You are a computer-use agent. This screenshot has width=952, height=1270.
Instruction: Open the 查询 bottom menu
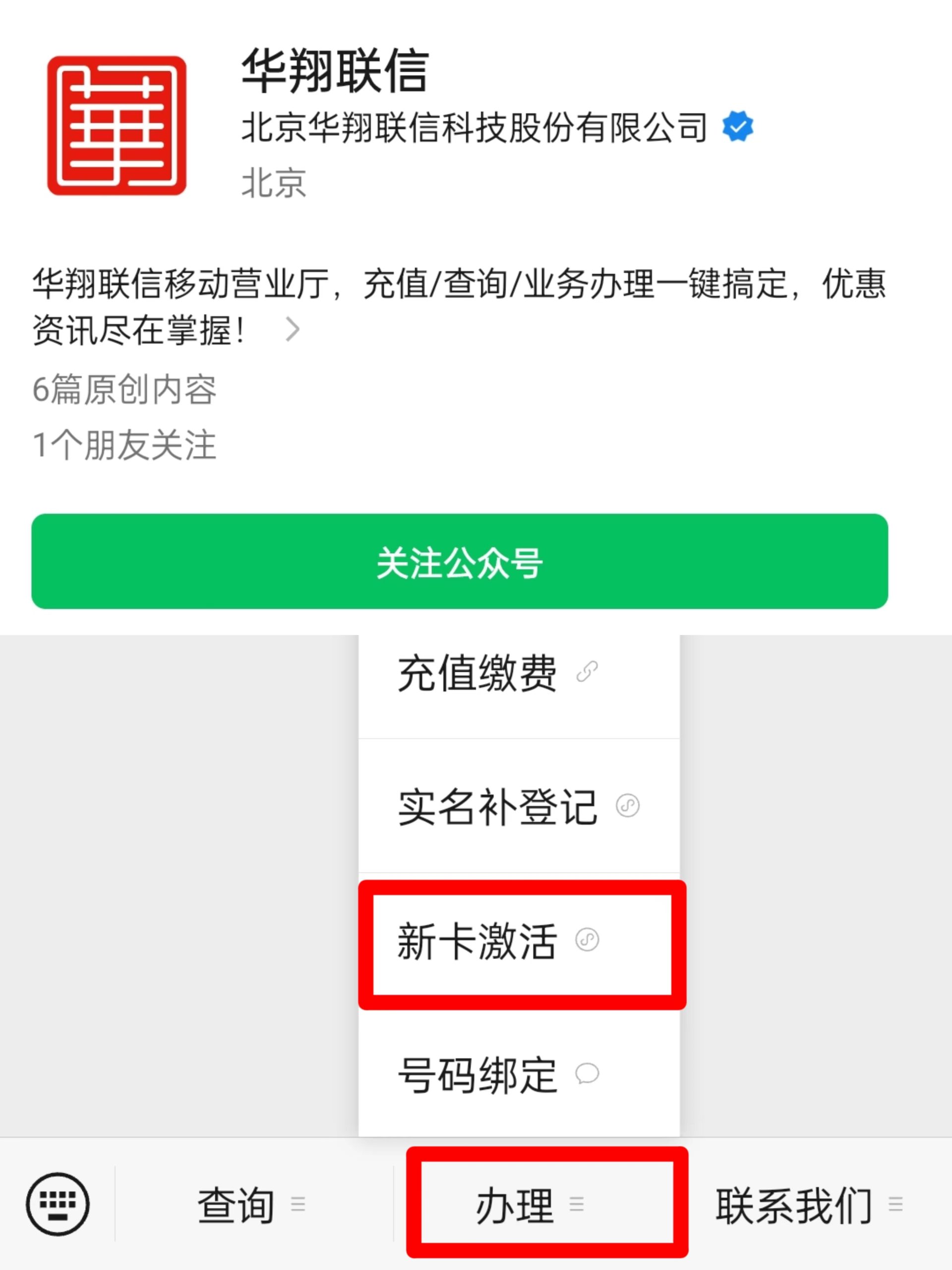[251, 1205]
